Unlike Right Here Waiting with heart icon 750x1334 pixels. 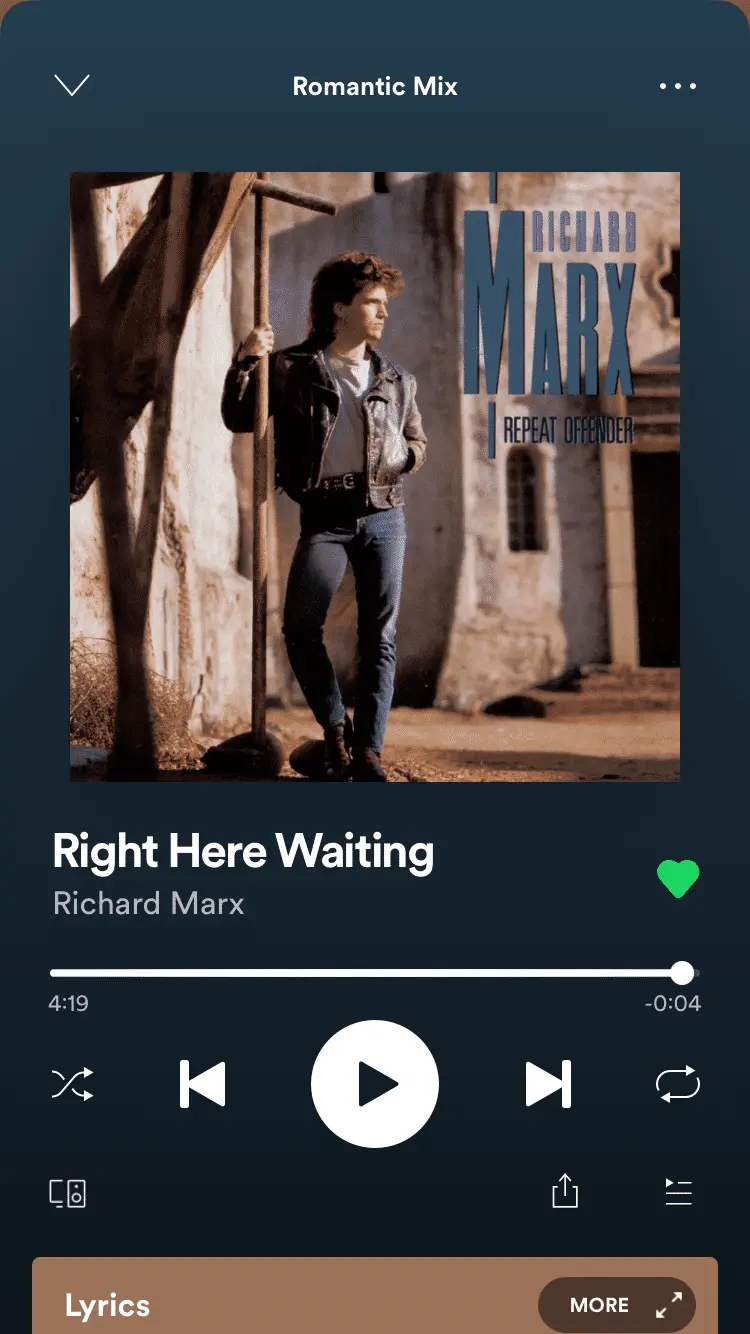[678, 879]
